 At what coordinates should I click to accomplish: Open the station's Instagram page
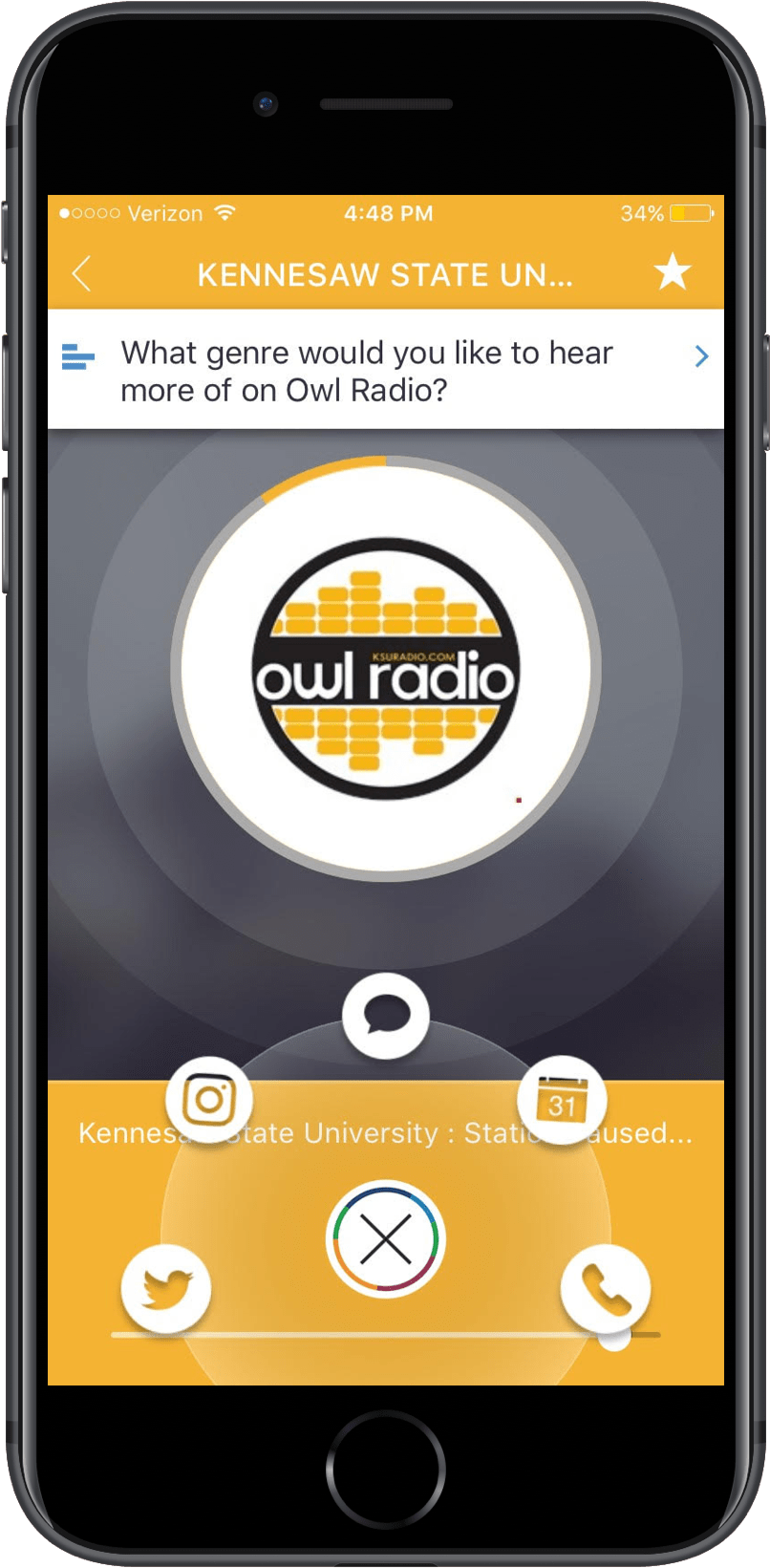[x=209, y=1100]
